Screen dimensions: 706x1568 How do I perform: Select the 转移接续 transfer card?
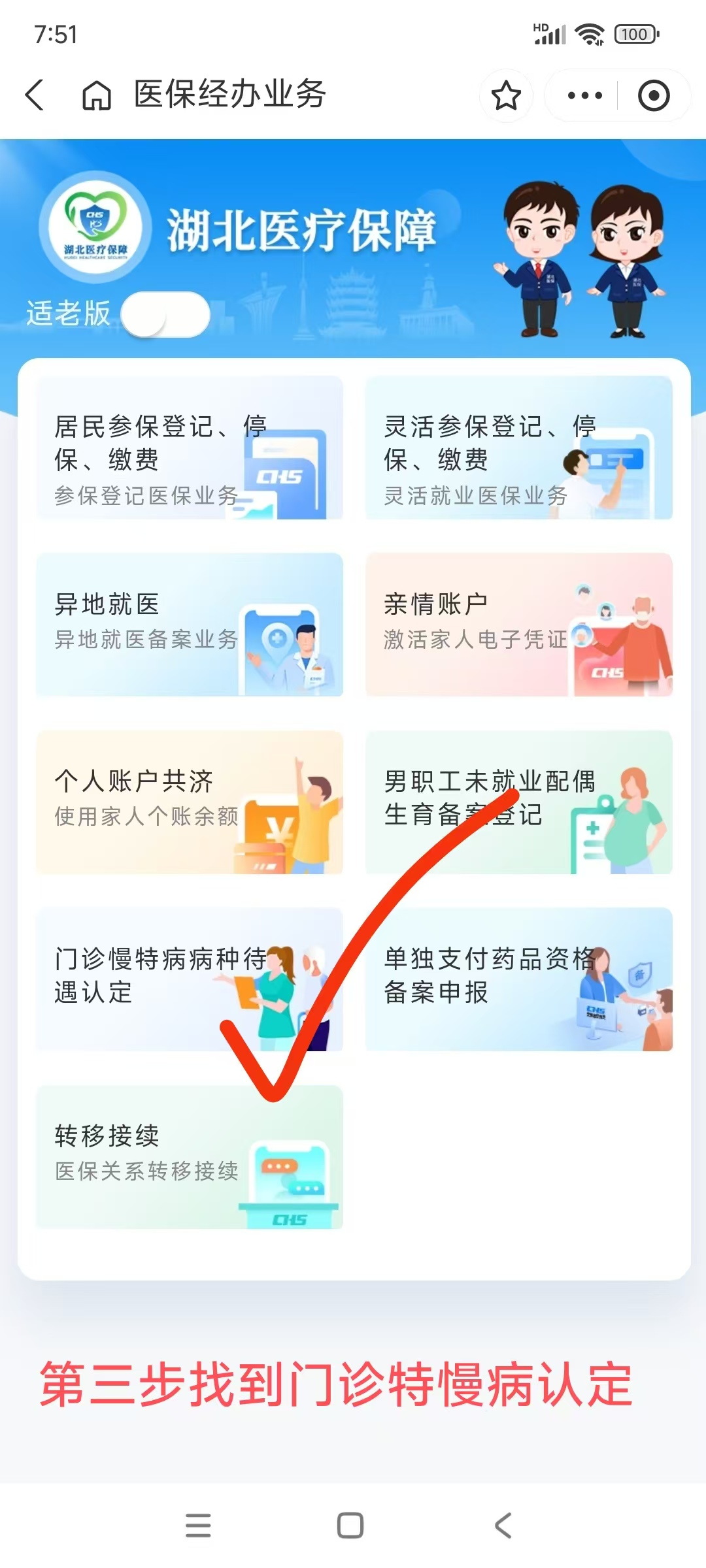click(190, 1156)
